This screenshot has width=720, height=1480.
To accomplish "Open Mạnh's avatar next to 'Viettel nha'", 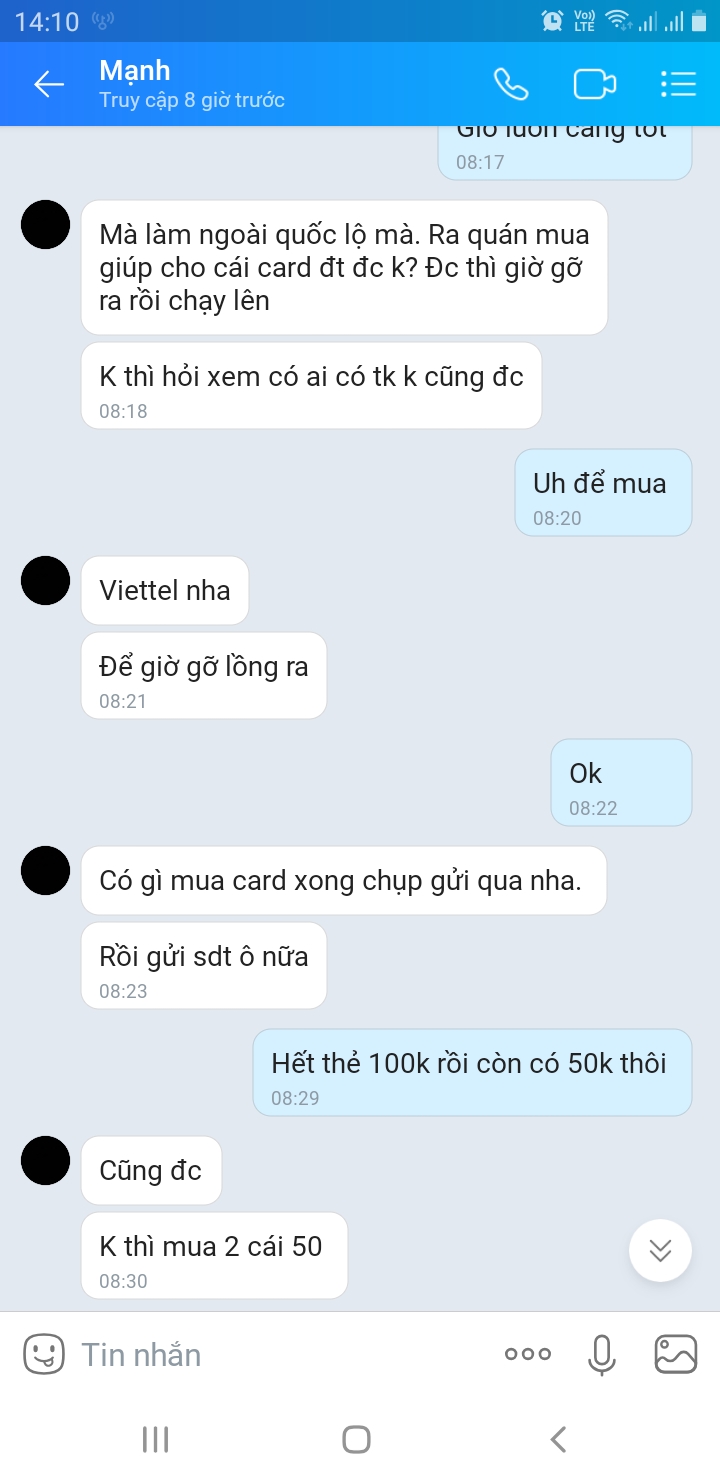I will pyautogui.click(x=44, y=580).
